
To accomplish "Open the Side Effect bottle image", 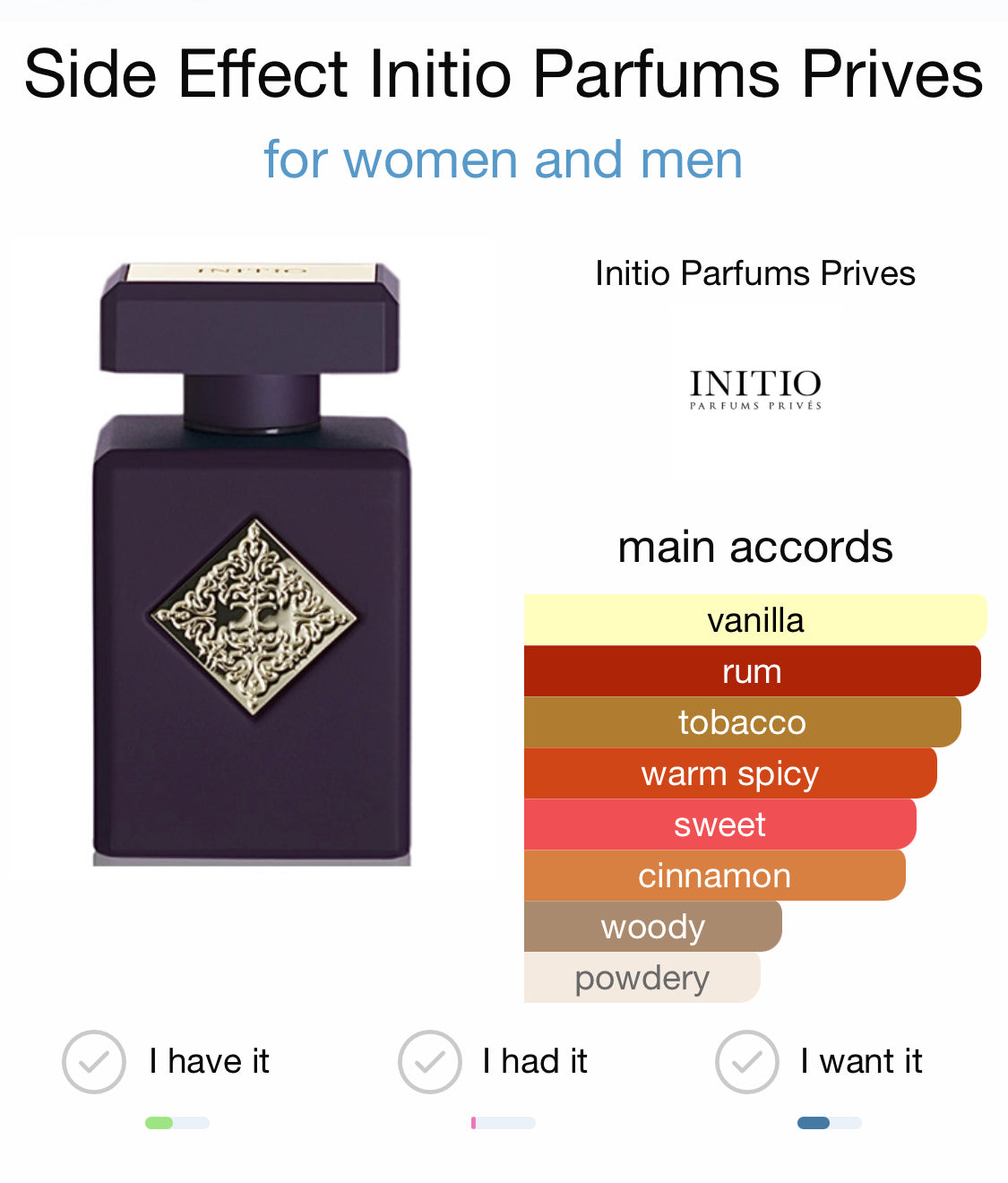I will click(252, 565).
